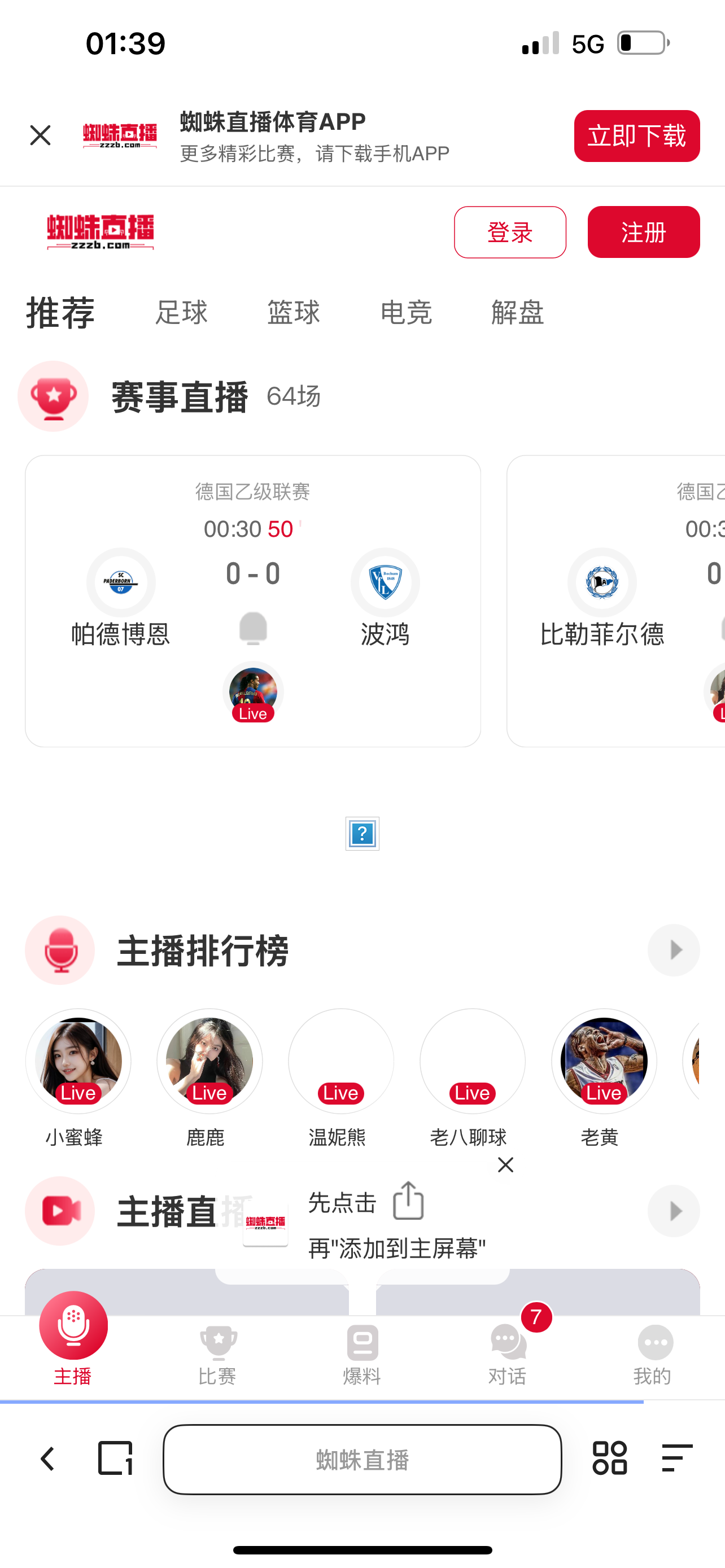This screenshot has height=1568, width=725.
Task: Open the 登录 login page
Action: 509,232
